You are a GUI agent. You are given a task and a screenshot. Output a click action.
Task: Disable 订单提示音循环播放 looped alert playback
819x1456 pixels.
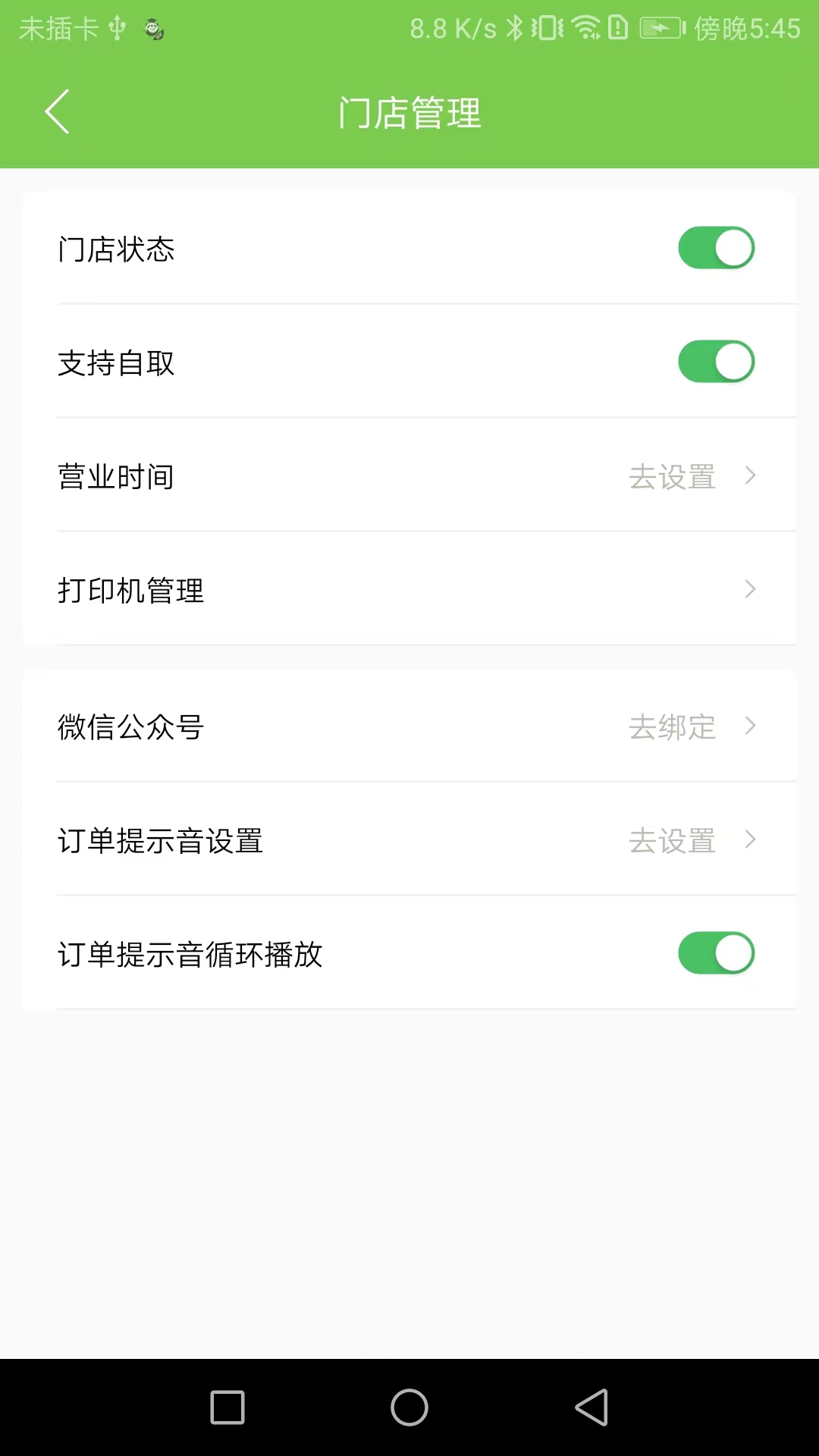tap(717, 953)
